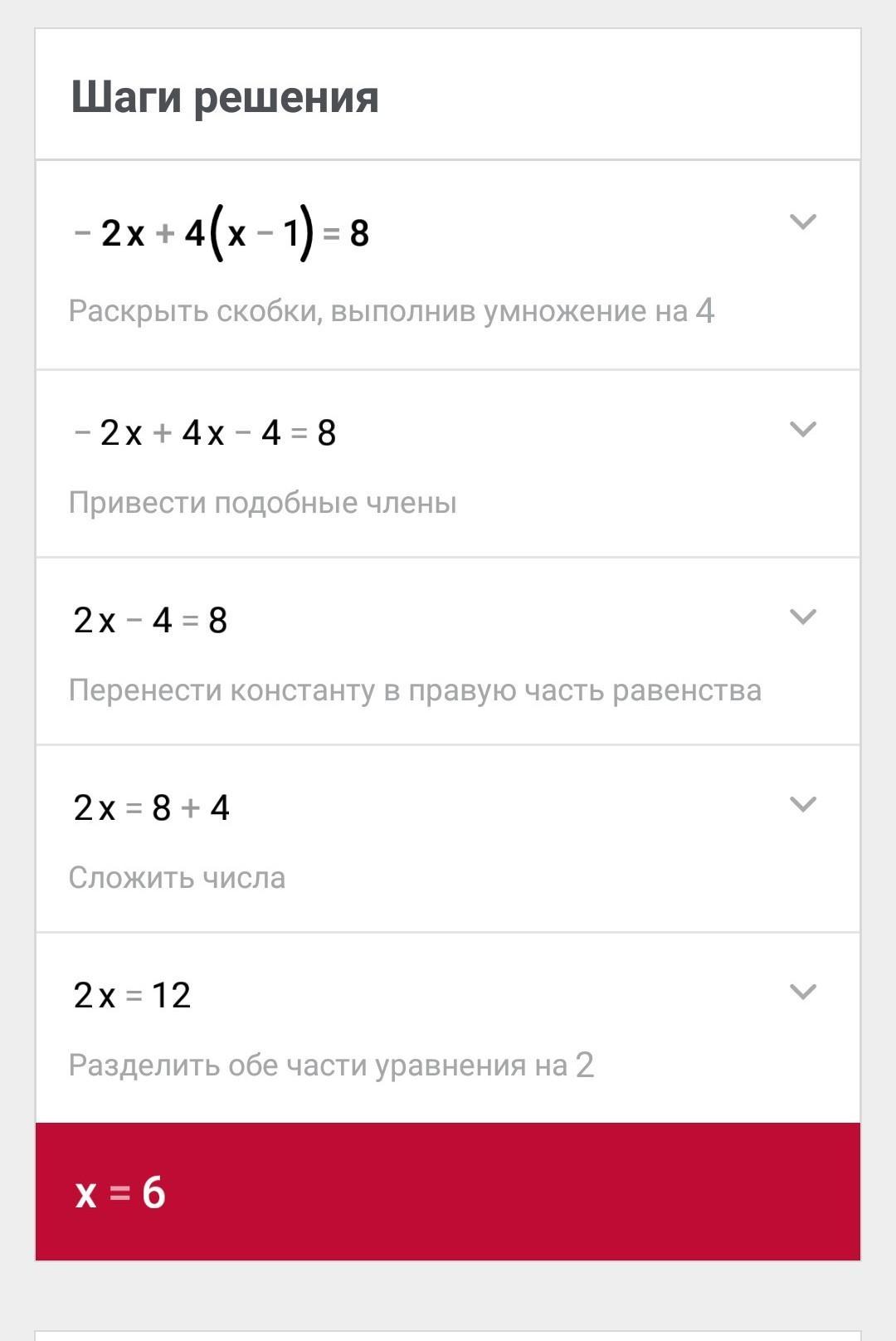Expand the step −2x + 4x − 4 = 8
Screen dimensions: 896x1341
(x=802, y=429)
